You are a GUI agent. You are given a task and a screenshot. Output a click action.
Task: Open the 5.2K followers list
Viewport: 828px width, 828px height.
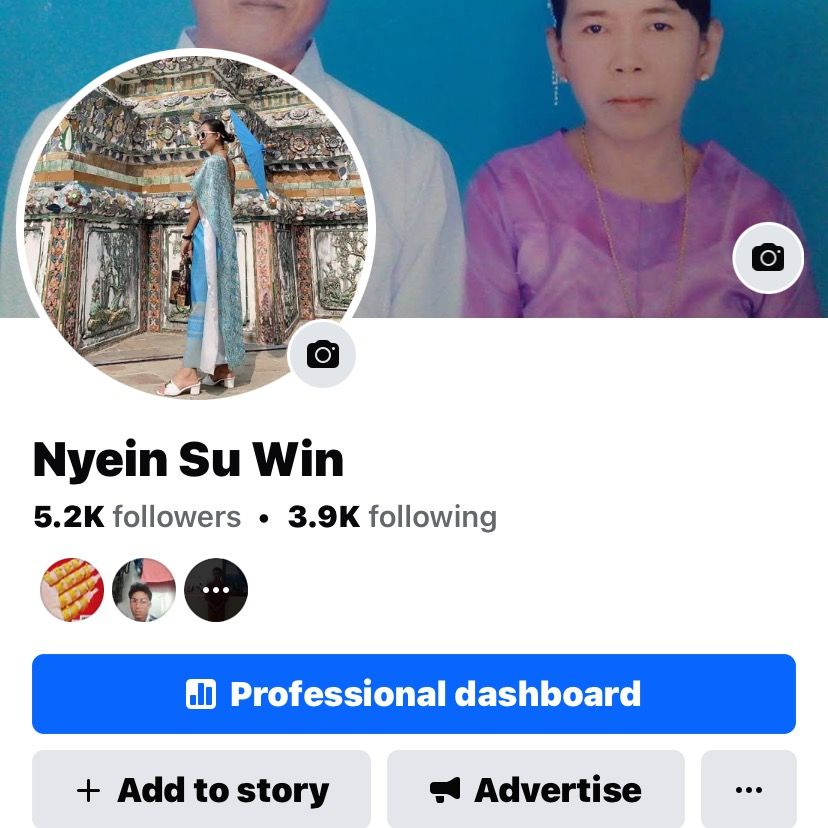137,517
